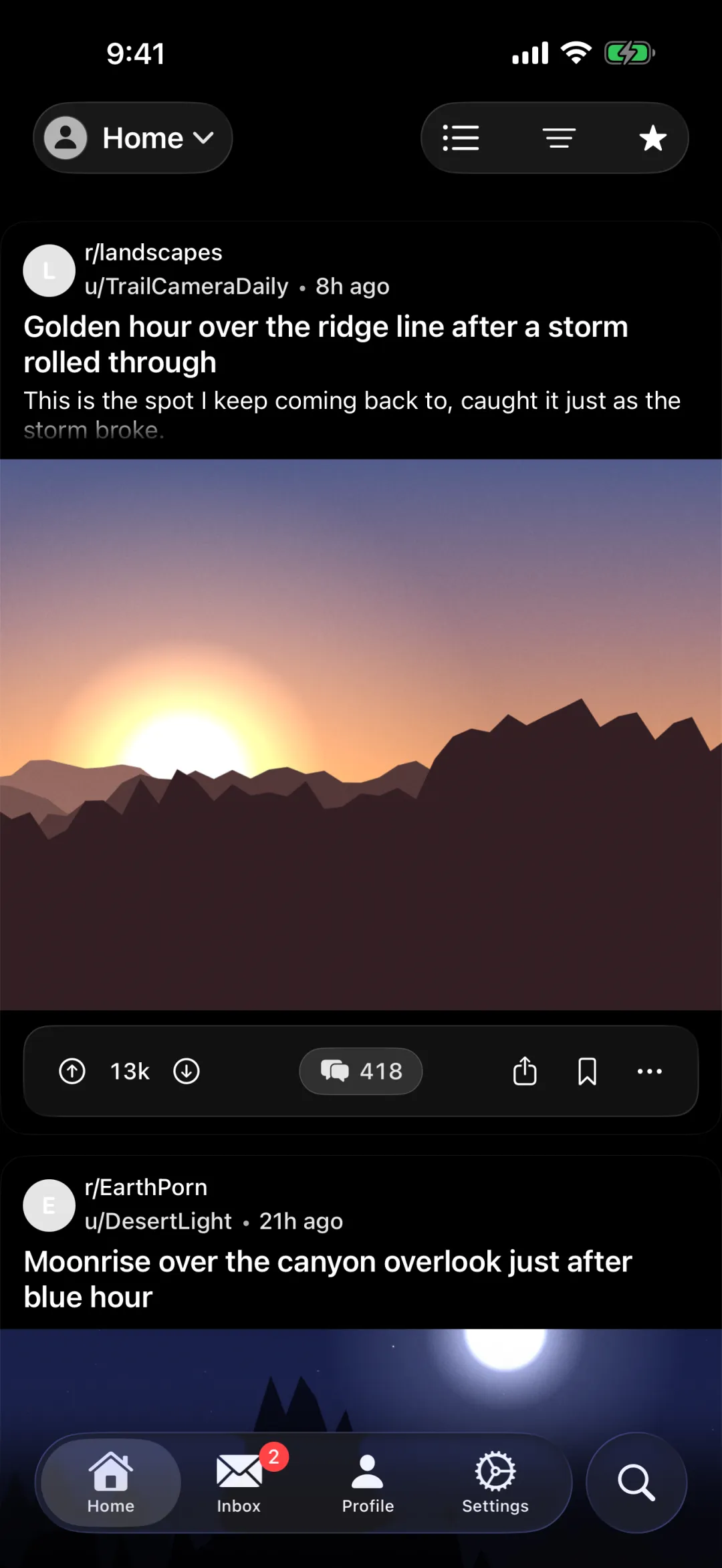Visit the r/landscapes community
Screen dimensions: 722x1568
point(153,253)
